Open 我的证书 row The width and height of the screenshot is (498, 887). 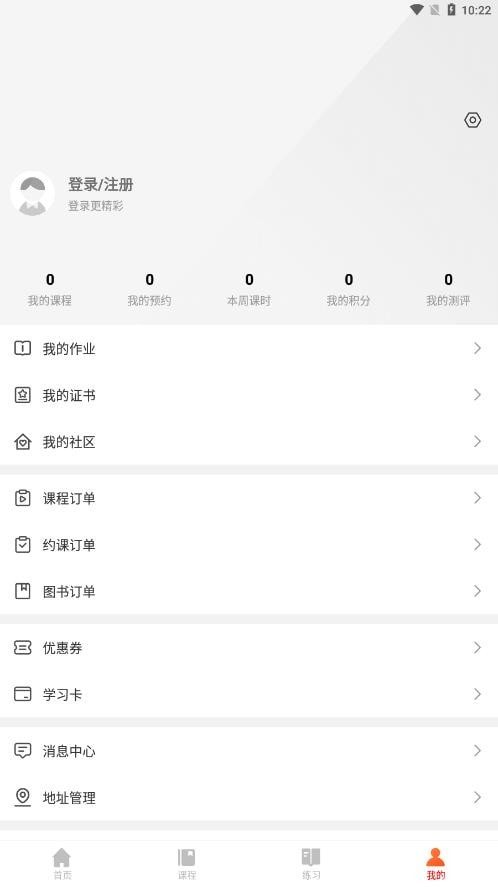click(x=249, y=395)
